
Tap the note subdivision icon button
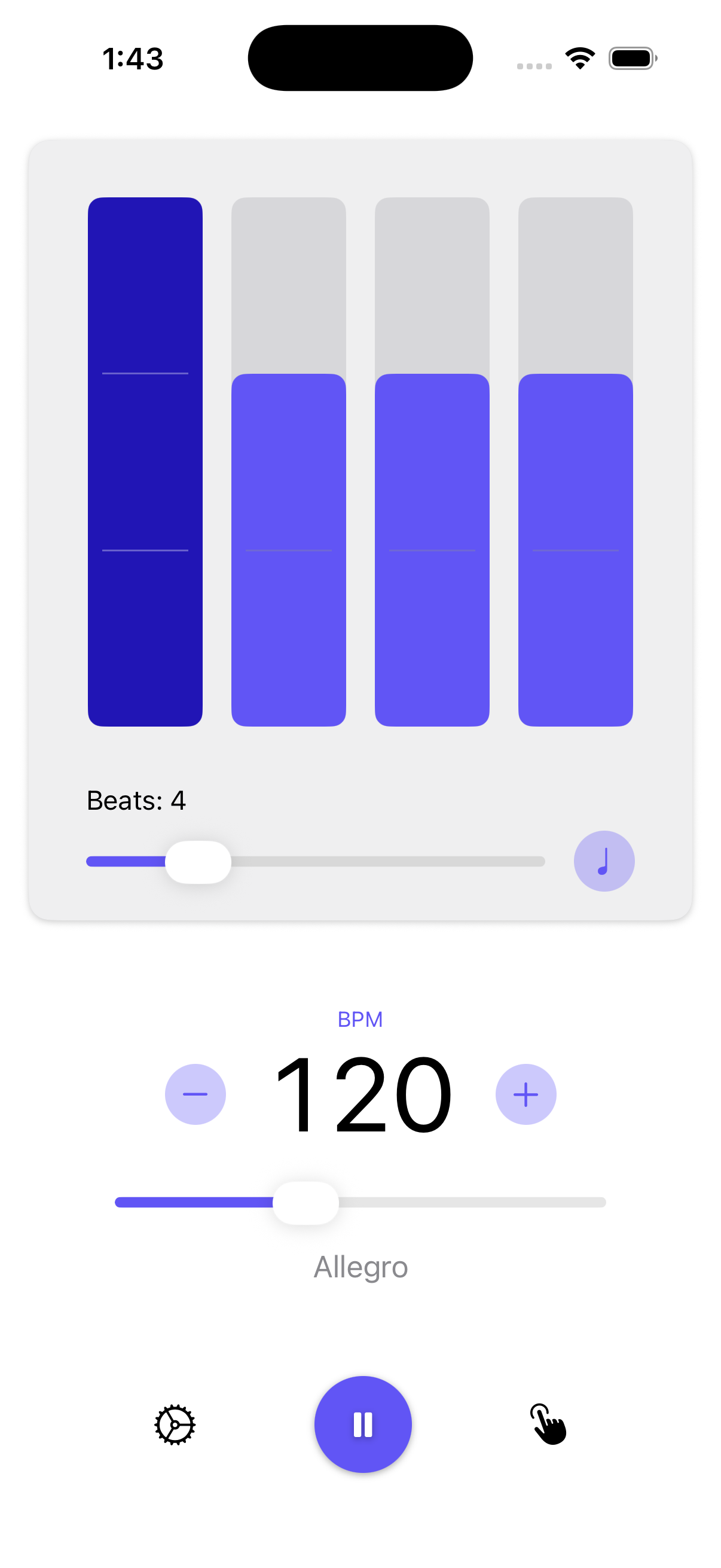[604, 861]
